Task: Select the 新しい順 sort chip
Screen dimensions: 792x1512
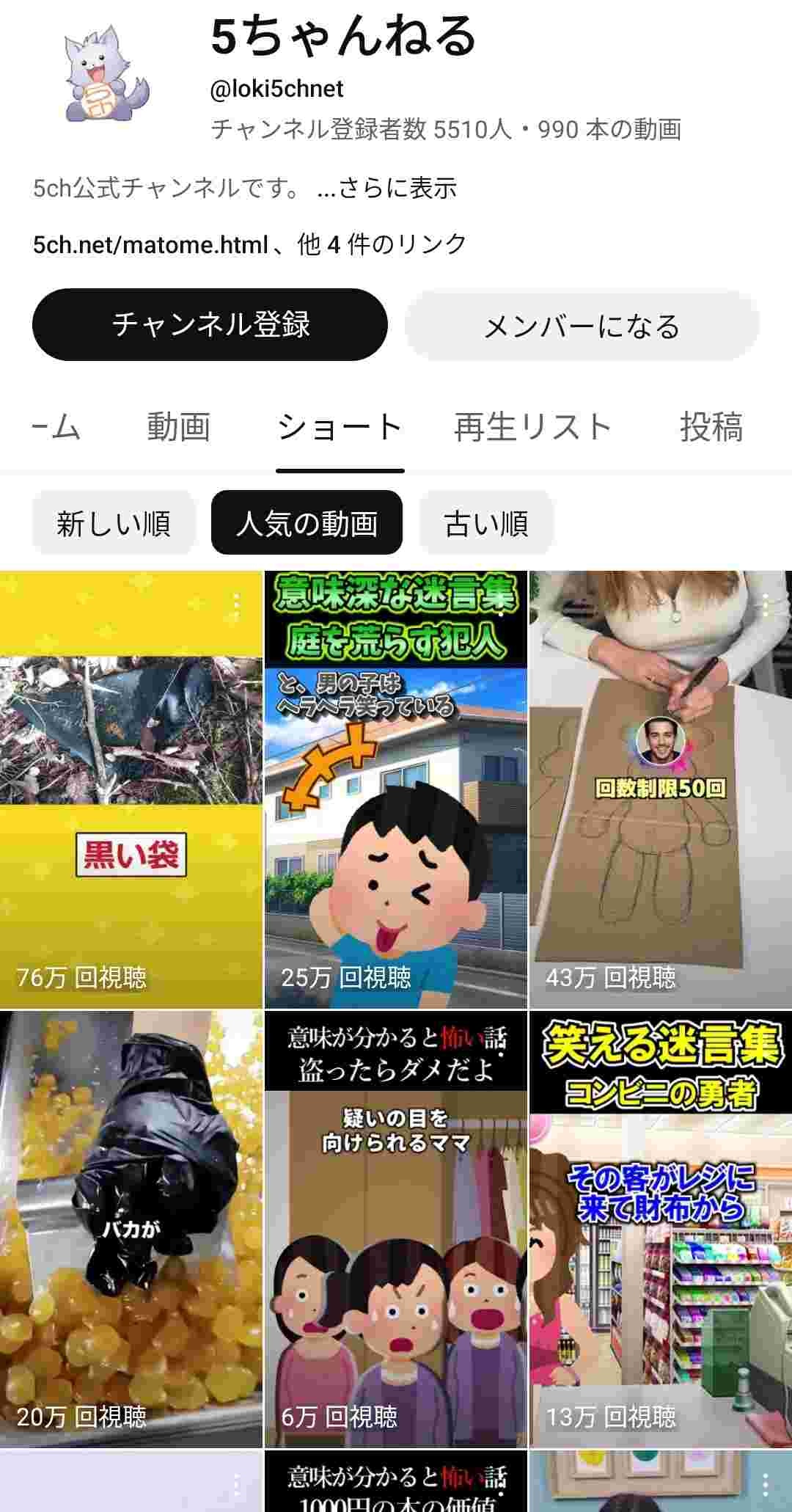Action: click(114, 523)
